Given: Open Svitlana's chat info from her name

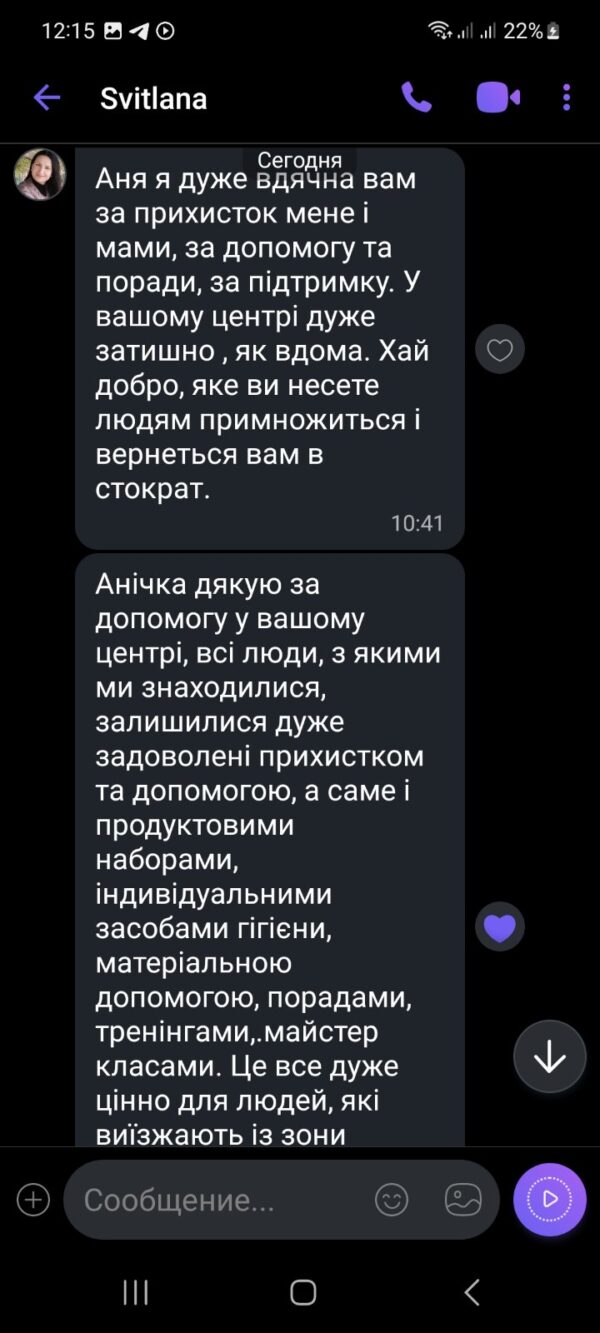Looking at the screenshot, I should pyautogui.click(x=154, y=98).
